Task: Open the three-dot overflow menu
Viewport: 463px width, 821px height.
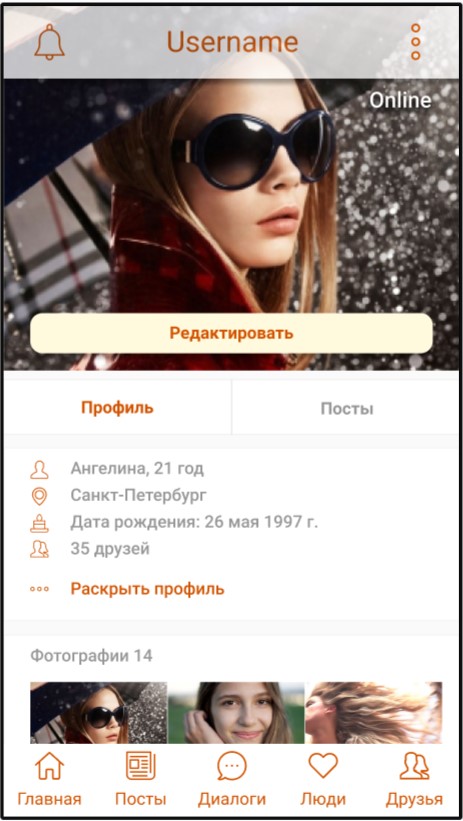Action: click(415, 42)
